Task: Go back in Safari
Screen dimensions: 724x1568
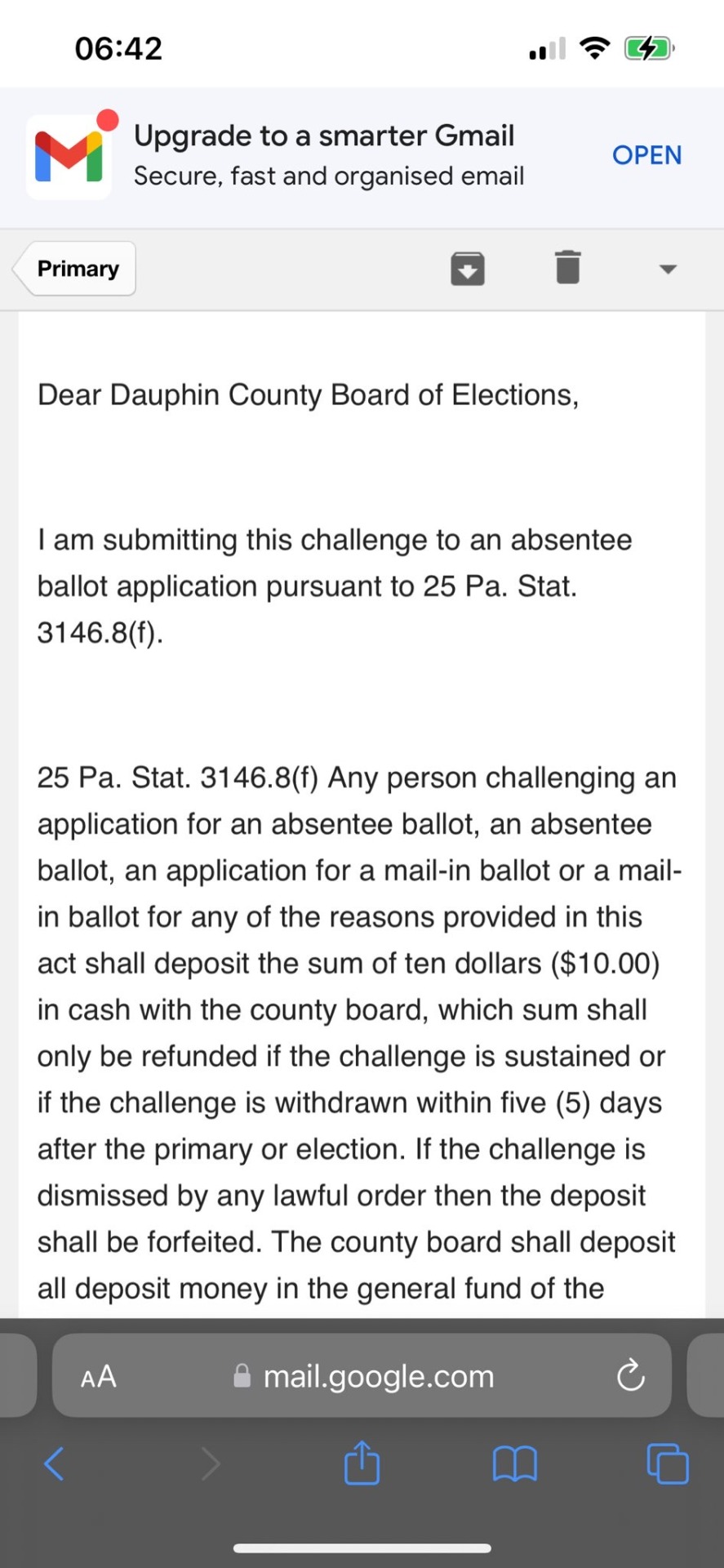Action: tap(54, 1463)
